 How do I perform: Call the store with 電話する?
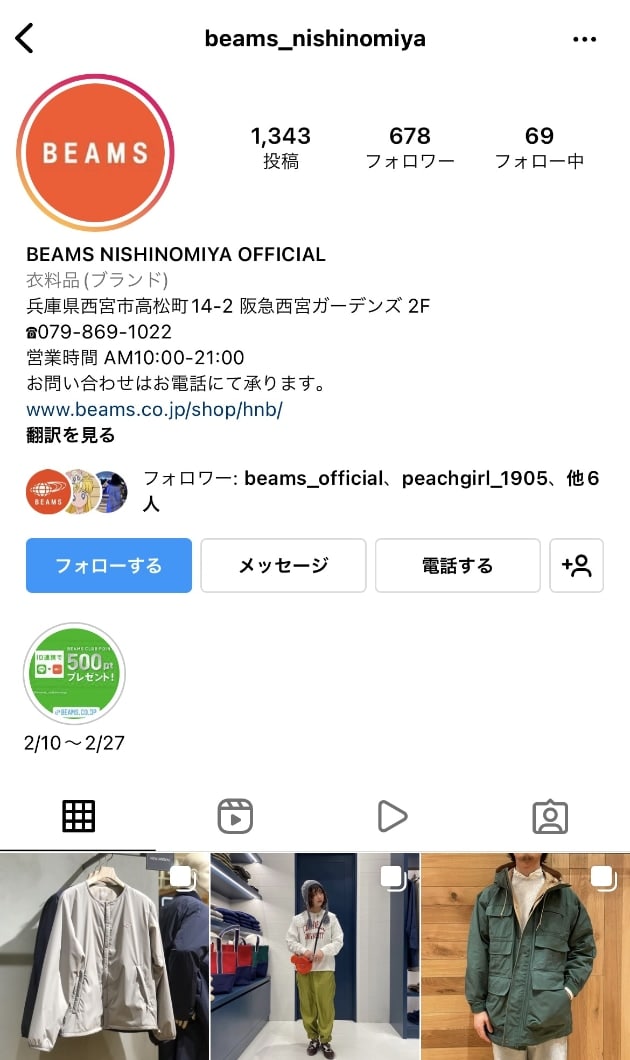click(x=457, y=566)
